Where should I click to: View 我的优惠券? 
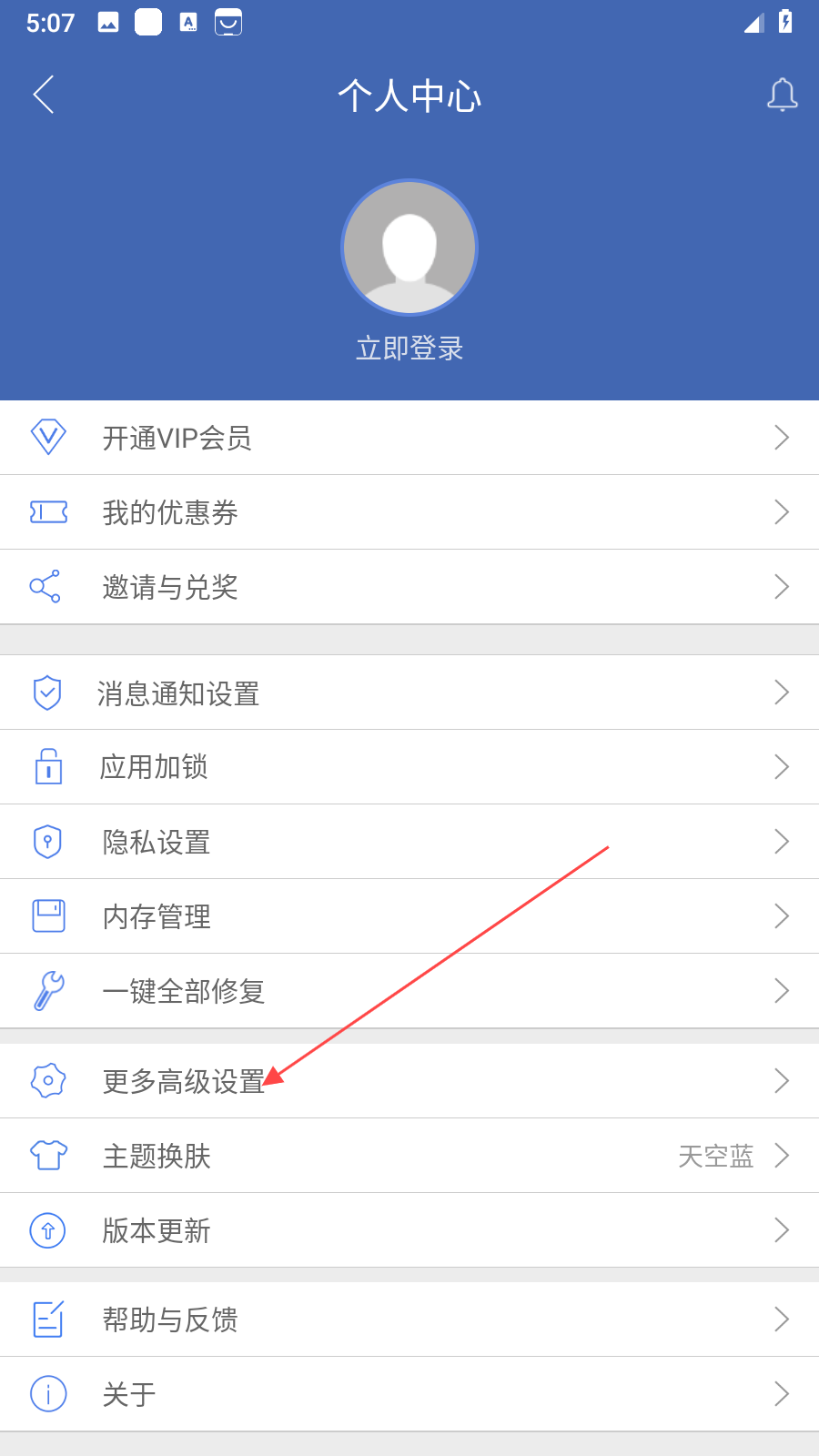pyautogui.click(x=409, y=512)
